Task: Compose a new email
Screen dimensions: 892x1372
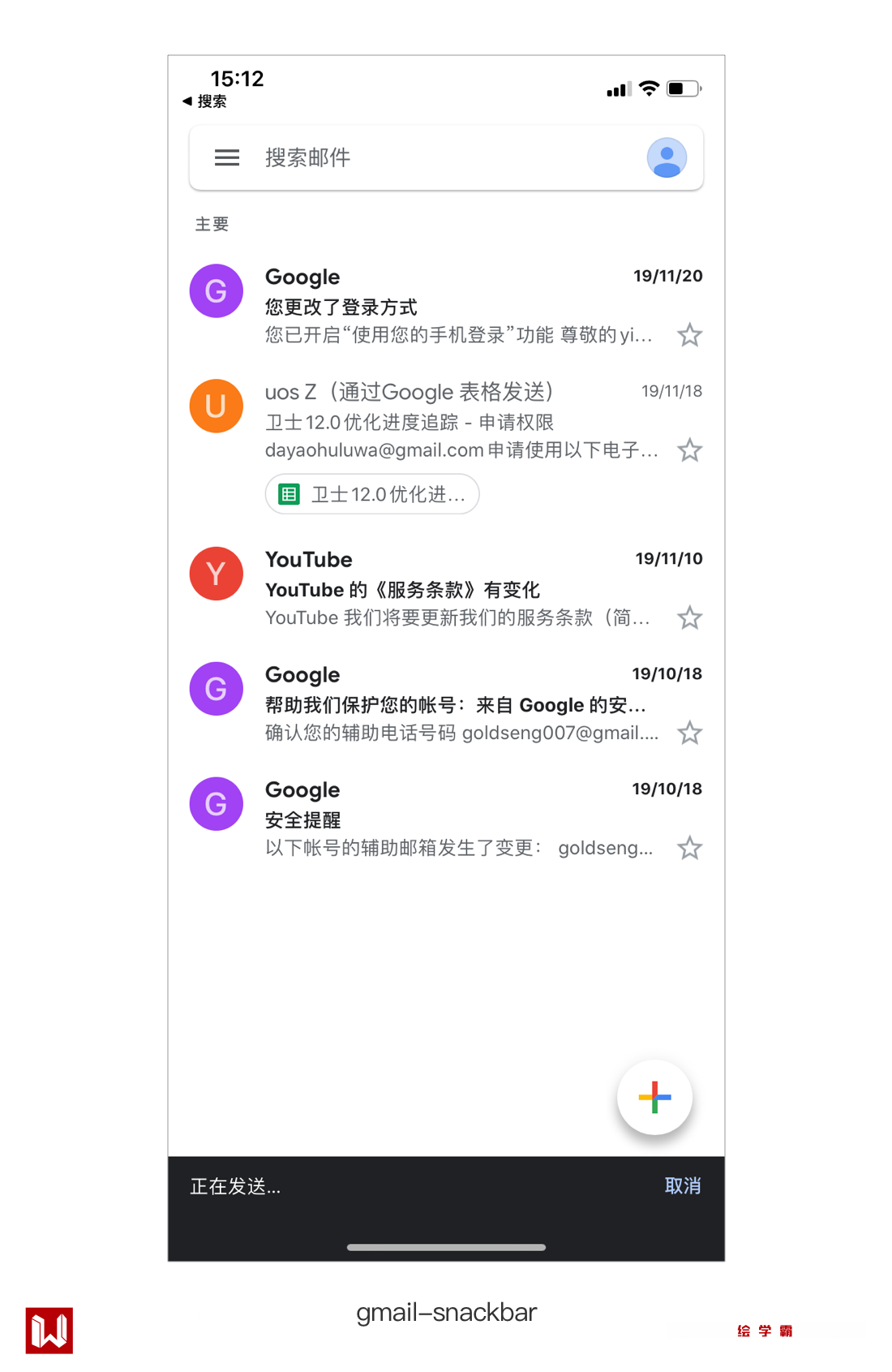Action: pos(654,1097)
